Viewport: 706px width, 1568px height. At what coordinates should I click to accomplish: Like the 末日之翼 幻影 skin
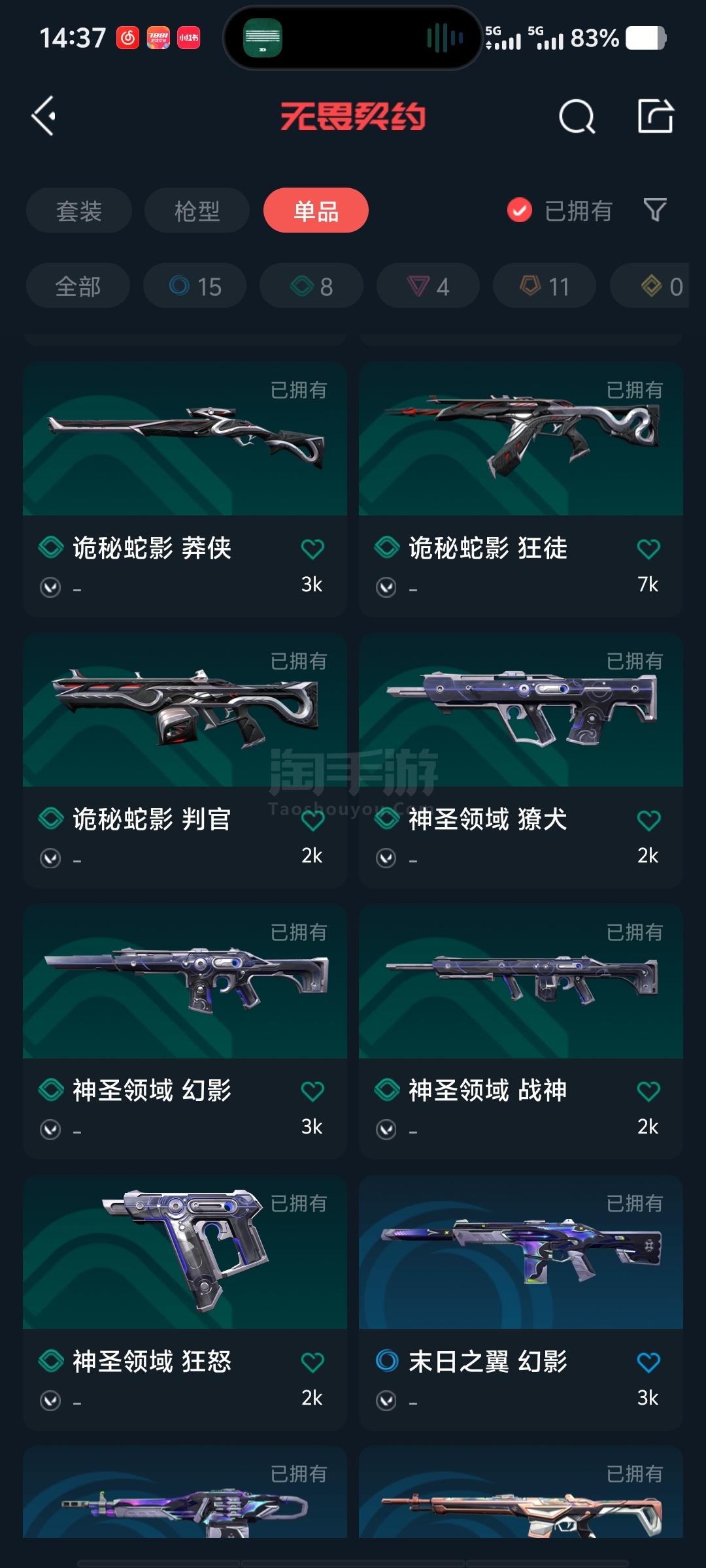[x=648, y=1362]
